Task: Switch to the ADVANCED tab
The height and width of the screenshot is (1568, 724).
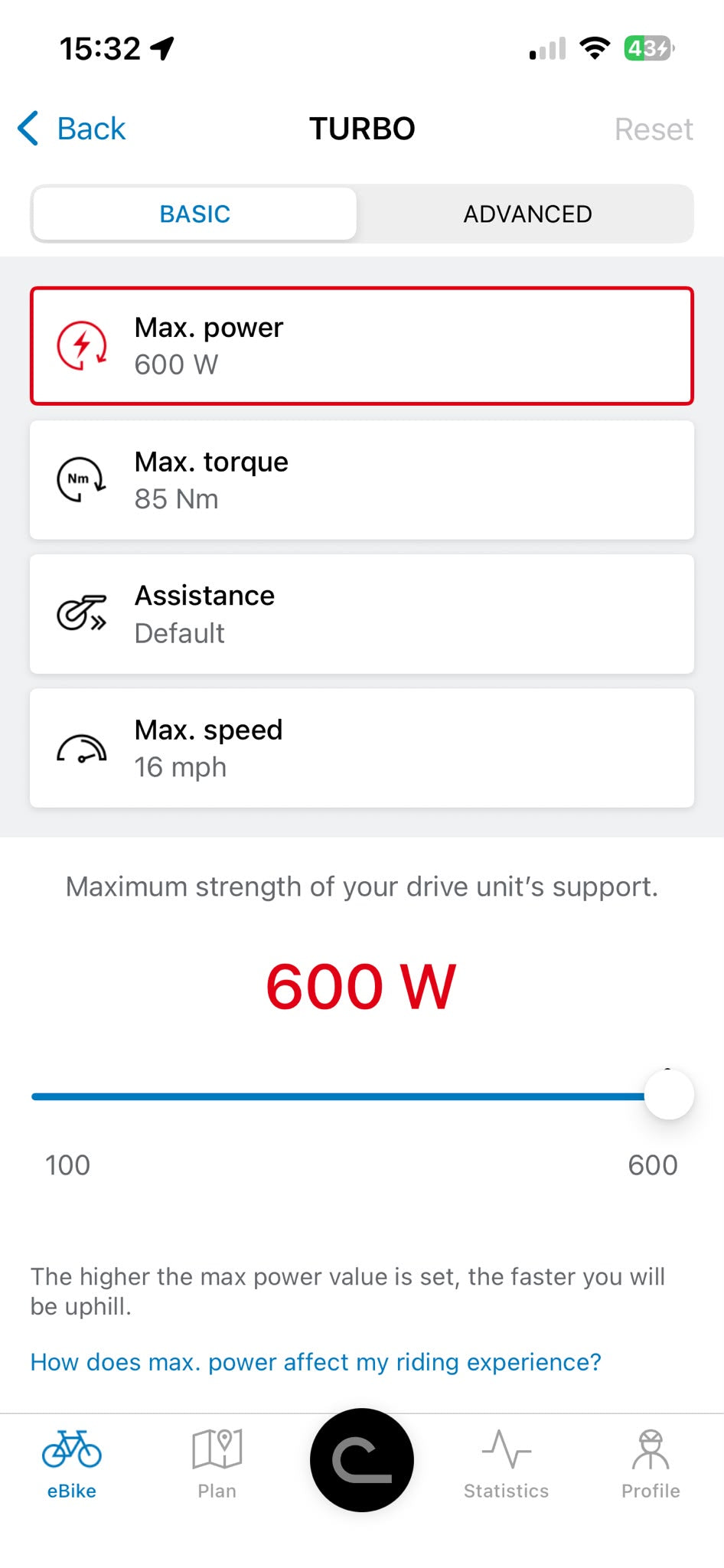Action: pos(527,214)
